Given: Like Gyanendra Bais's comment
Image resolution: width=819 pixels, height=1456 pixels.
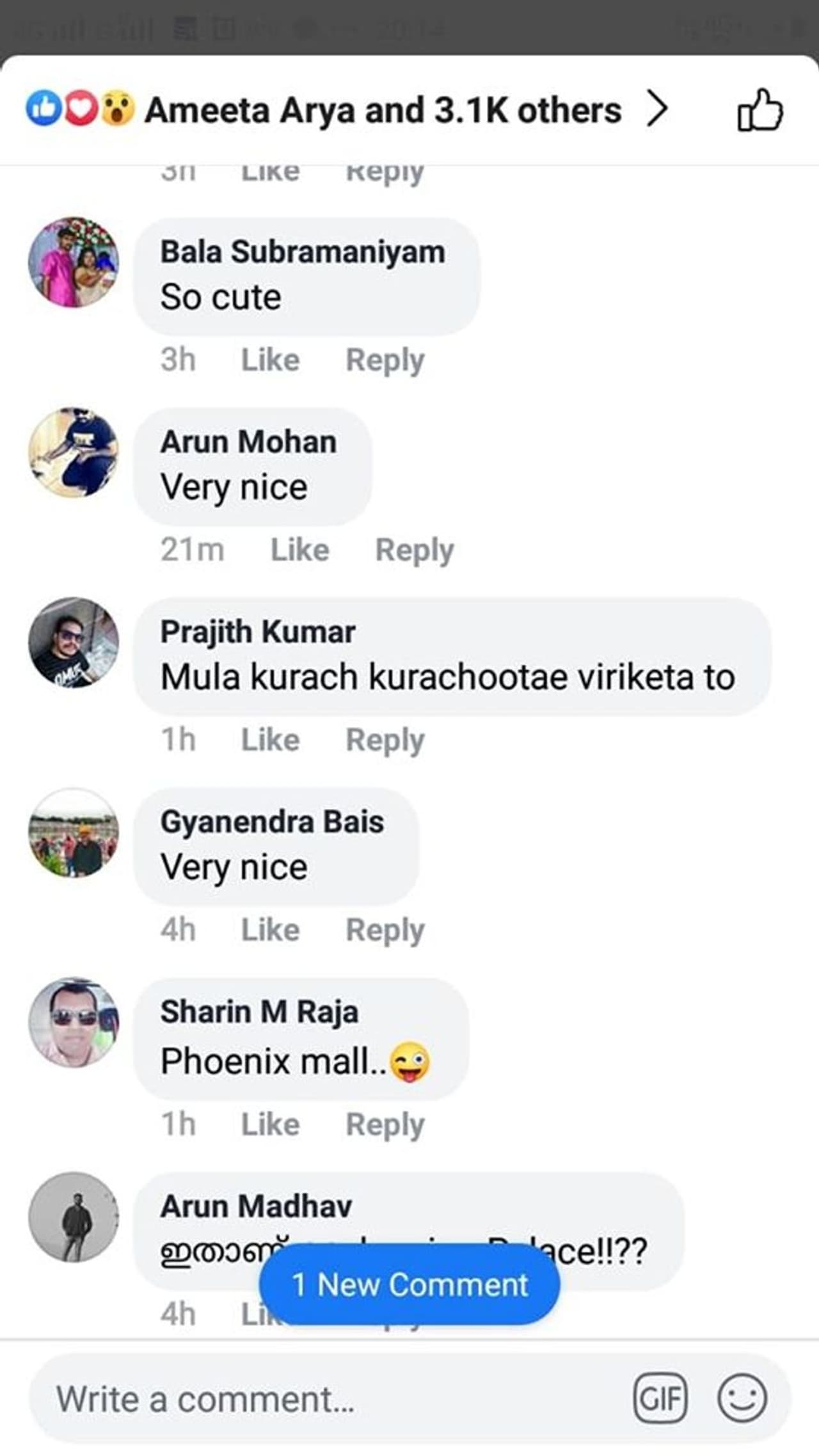Looking at the screenshot, I should pyautogui.click(x=270, y=930).
